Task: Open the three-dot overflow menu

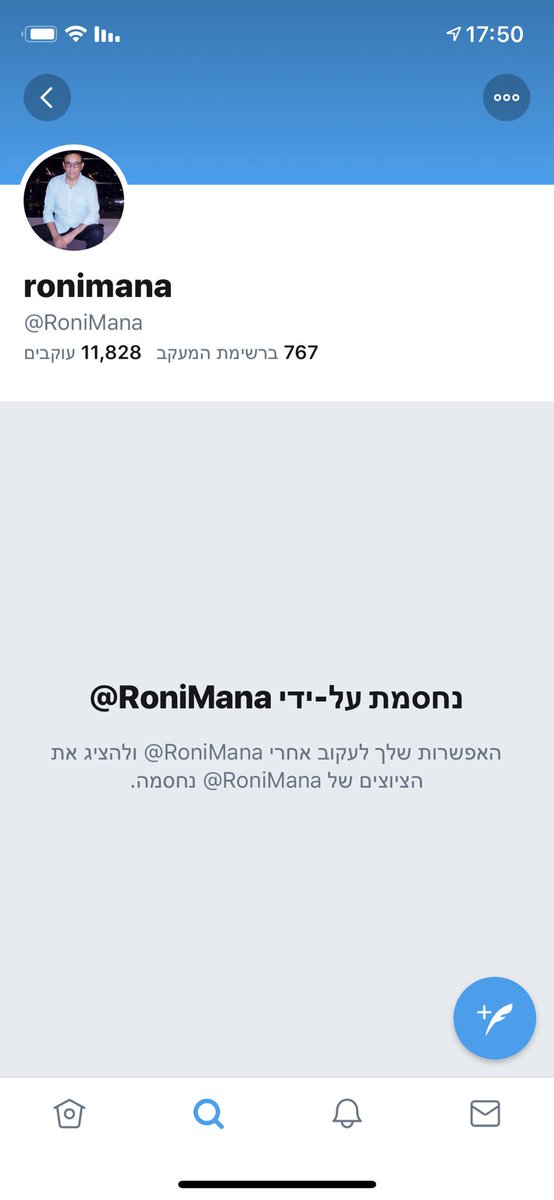Action: 506,98
